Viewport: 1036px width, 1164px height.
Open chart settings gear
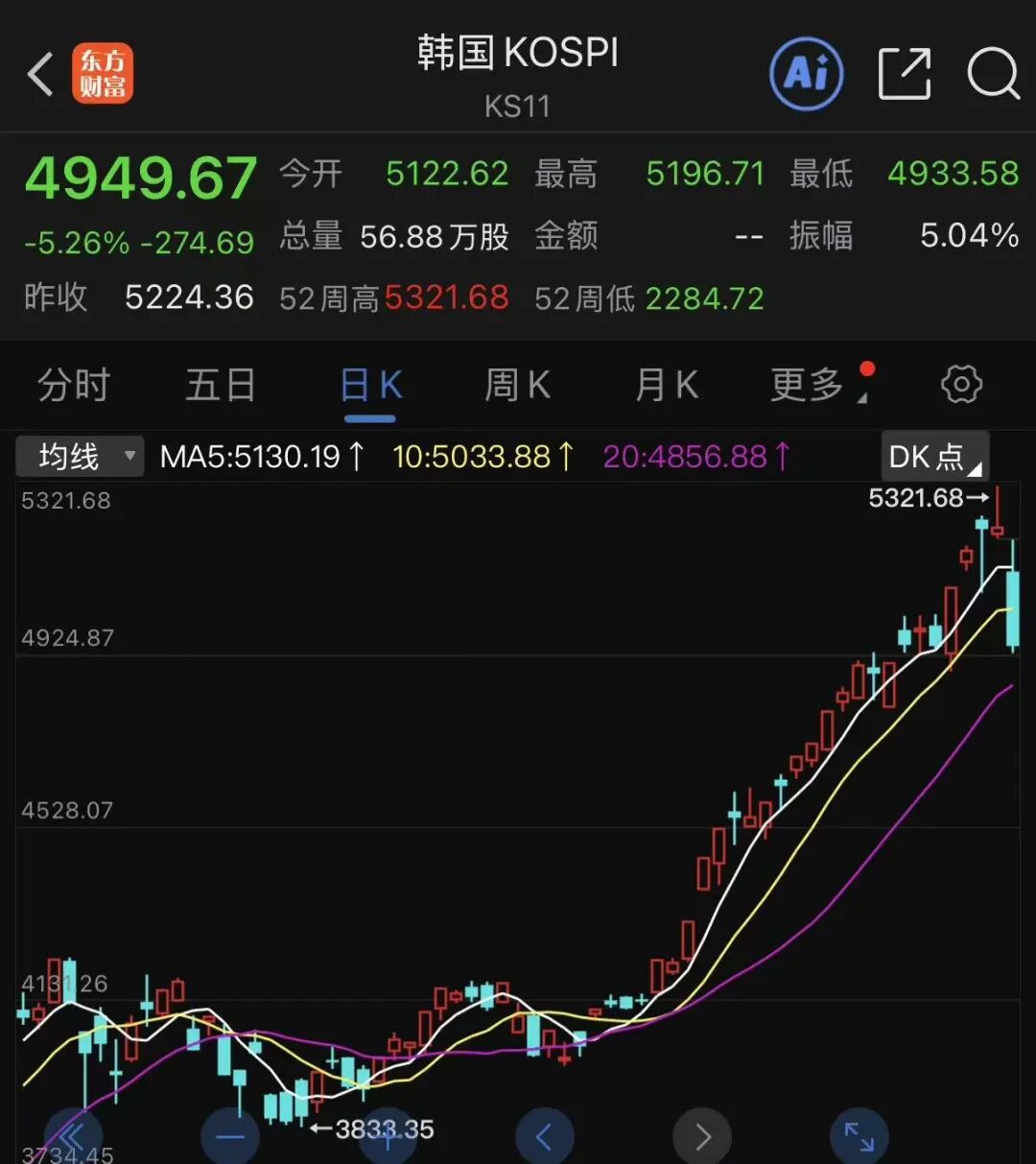961,385
